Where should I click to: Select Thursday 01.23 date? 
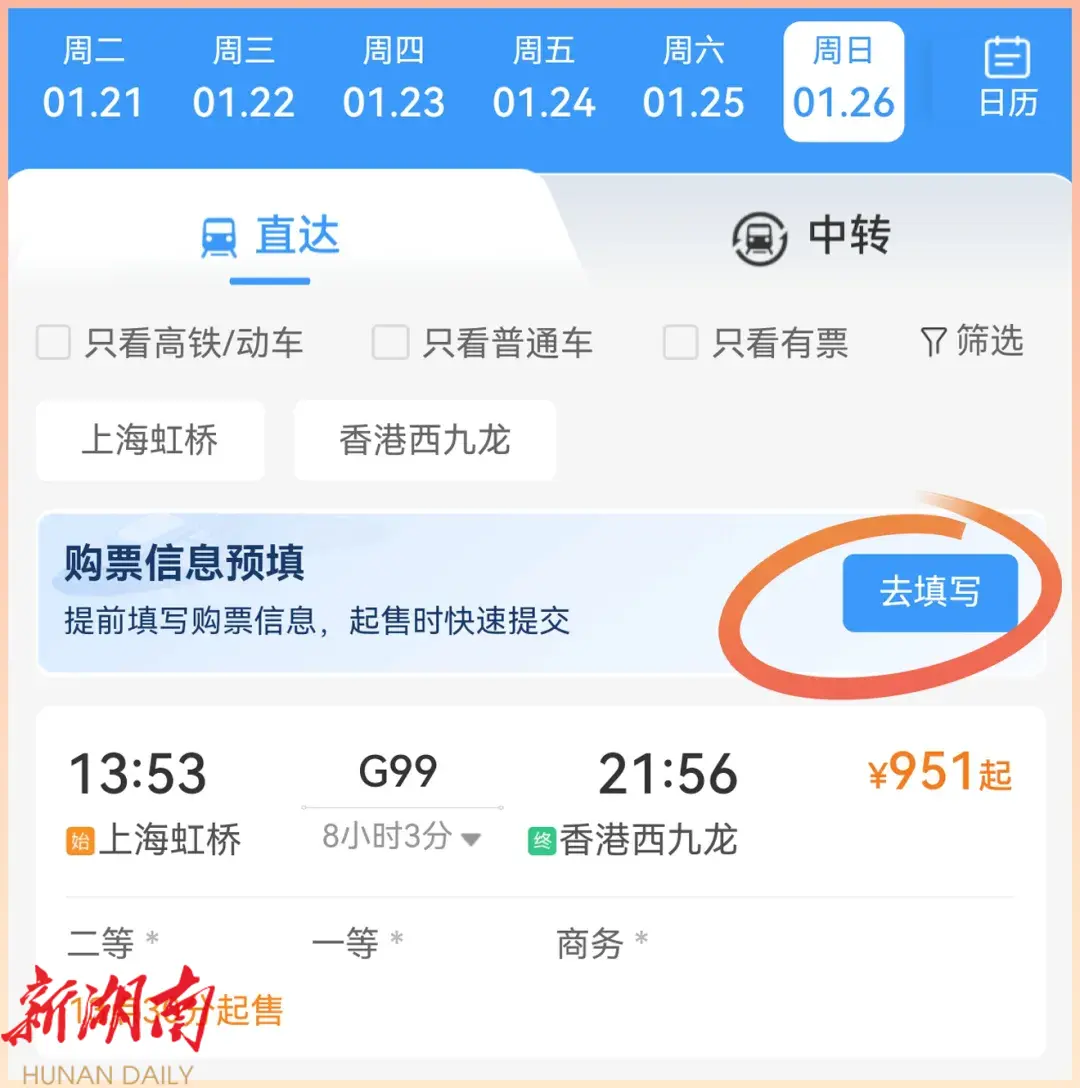393,80
